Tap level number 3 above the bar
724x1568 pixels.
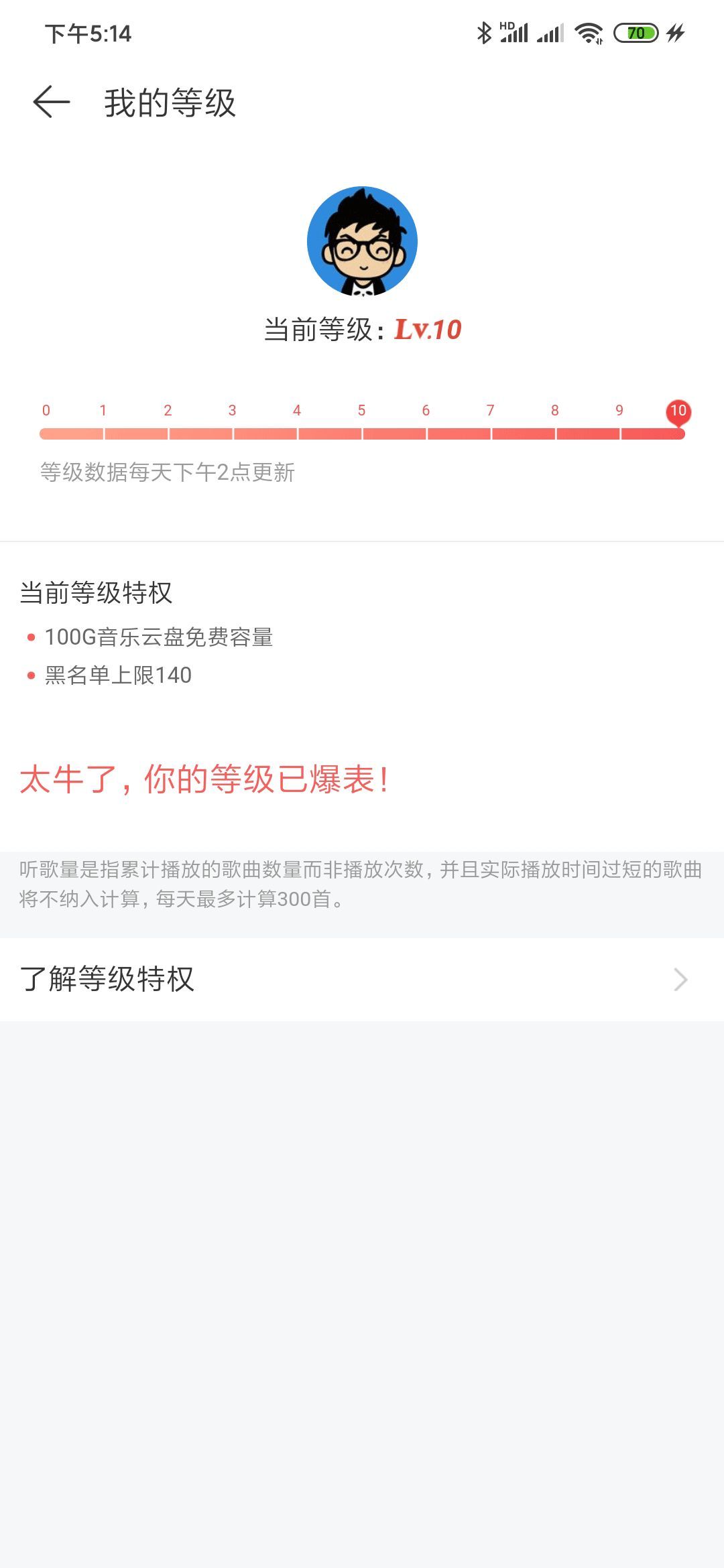231,410
